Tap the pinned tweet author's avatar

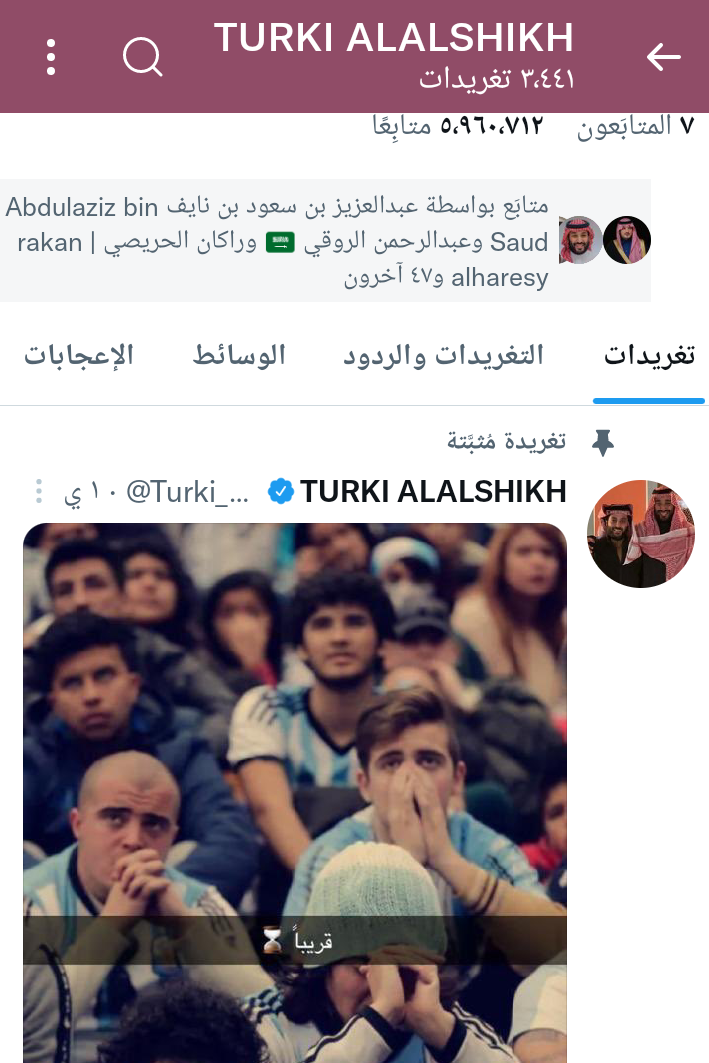[640, 533]
